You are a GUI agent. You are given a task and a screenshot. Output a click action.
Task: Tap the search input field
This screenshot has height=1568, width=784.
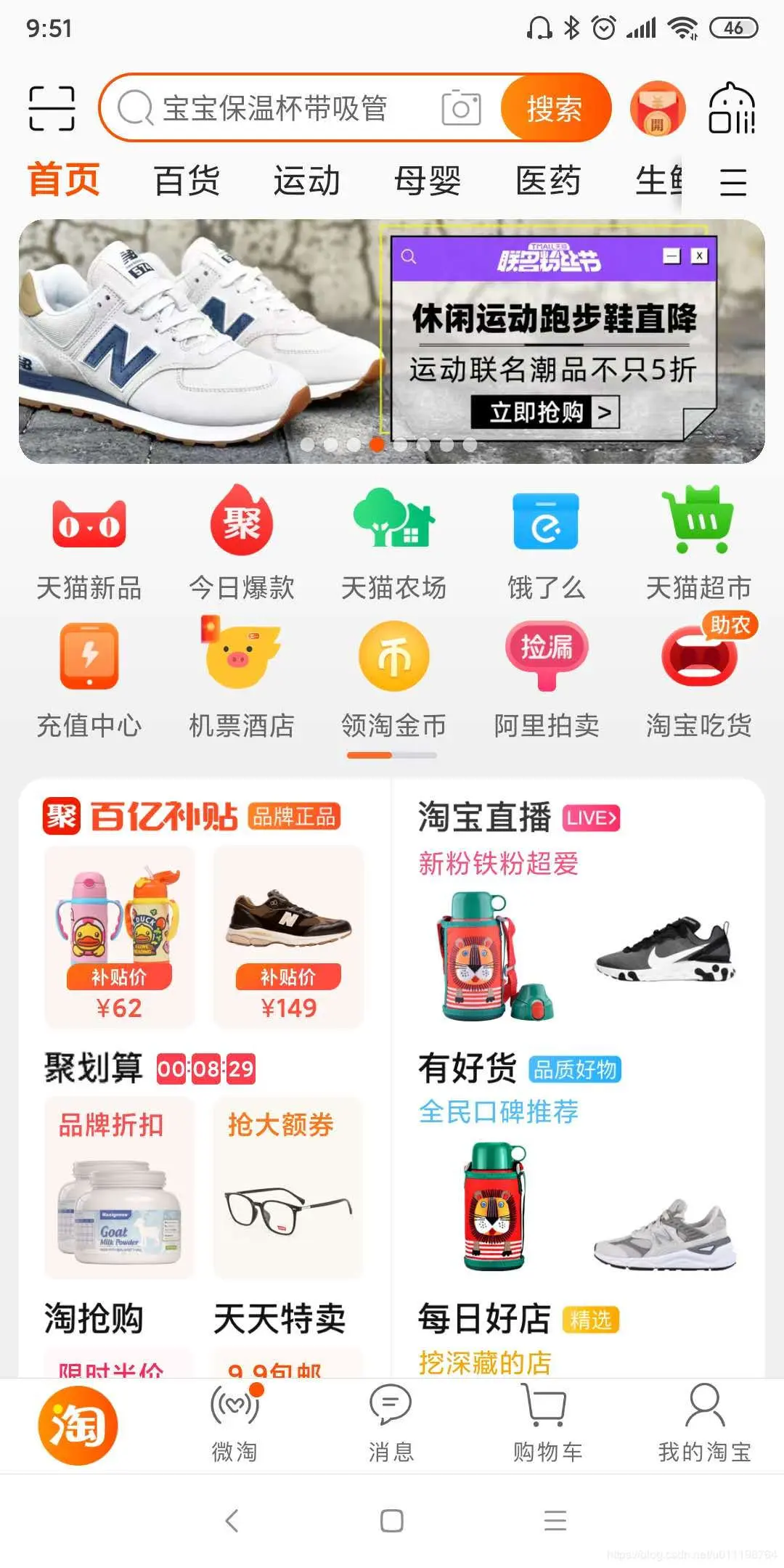[290, 107]
